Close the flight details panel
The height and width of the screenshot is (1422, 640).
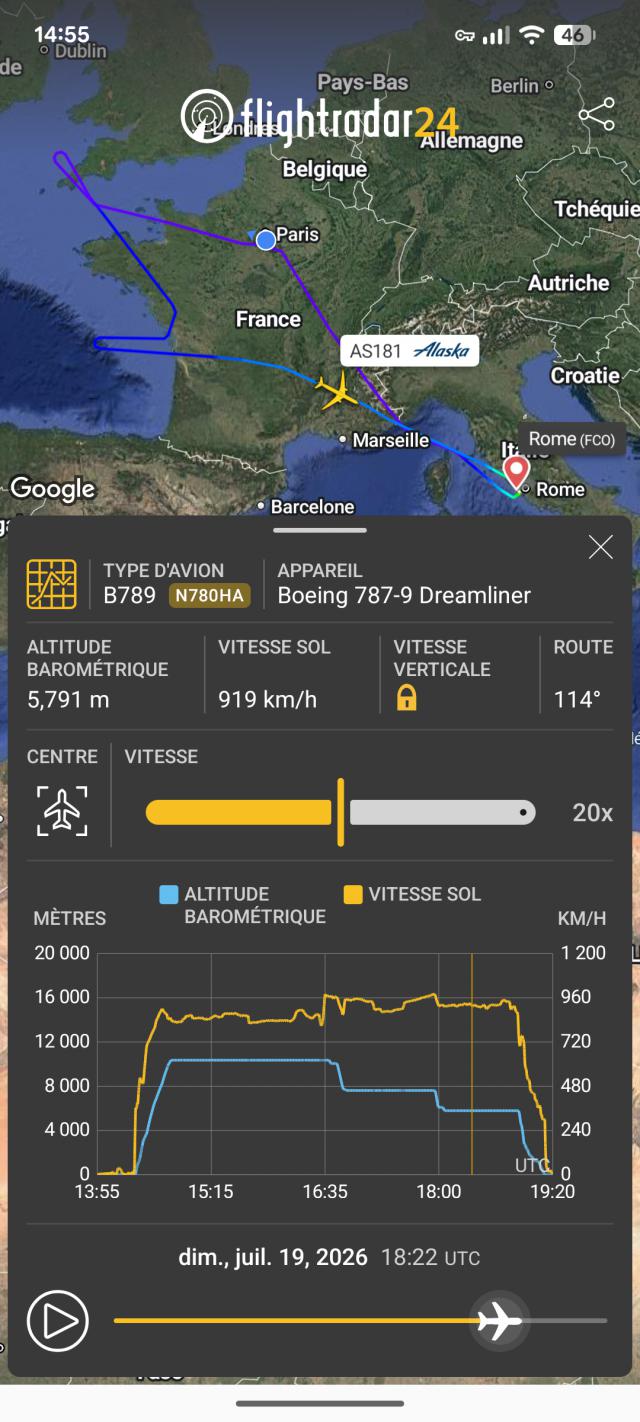click(x=600, y=547)
